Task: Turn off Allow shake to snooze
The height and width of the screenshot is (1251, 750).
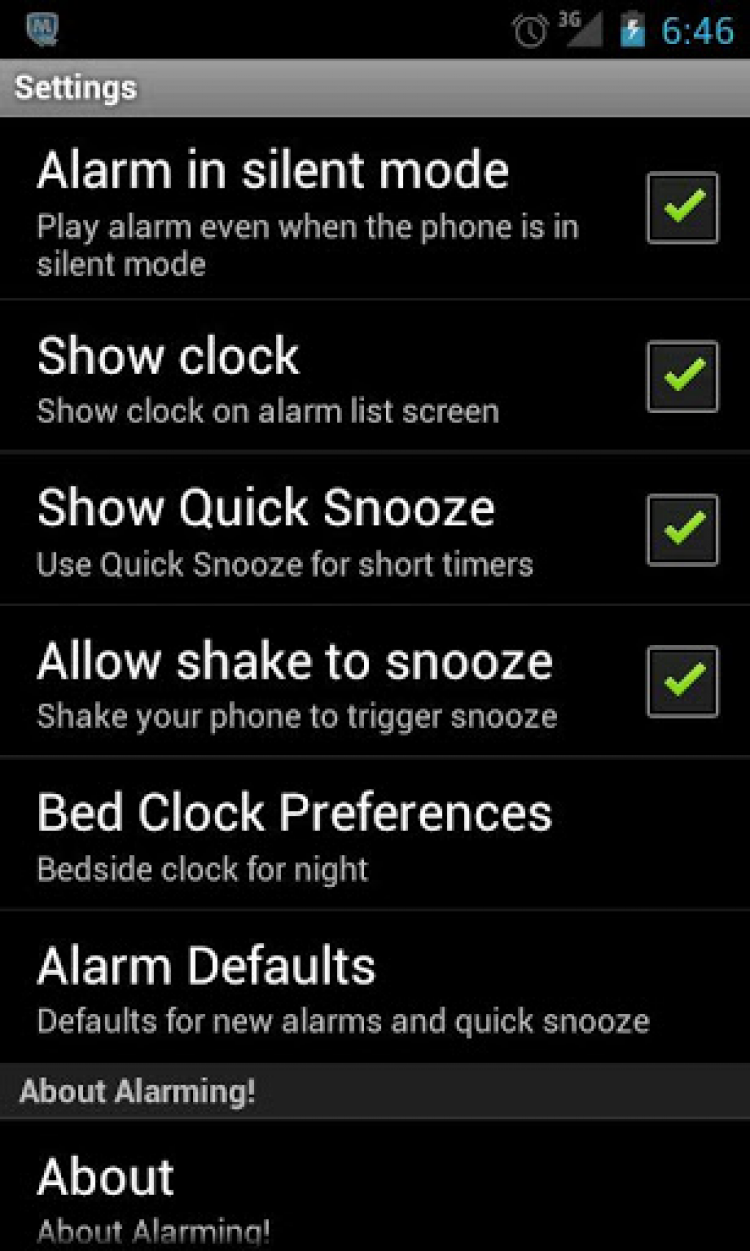Action: tap(682, 681)
